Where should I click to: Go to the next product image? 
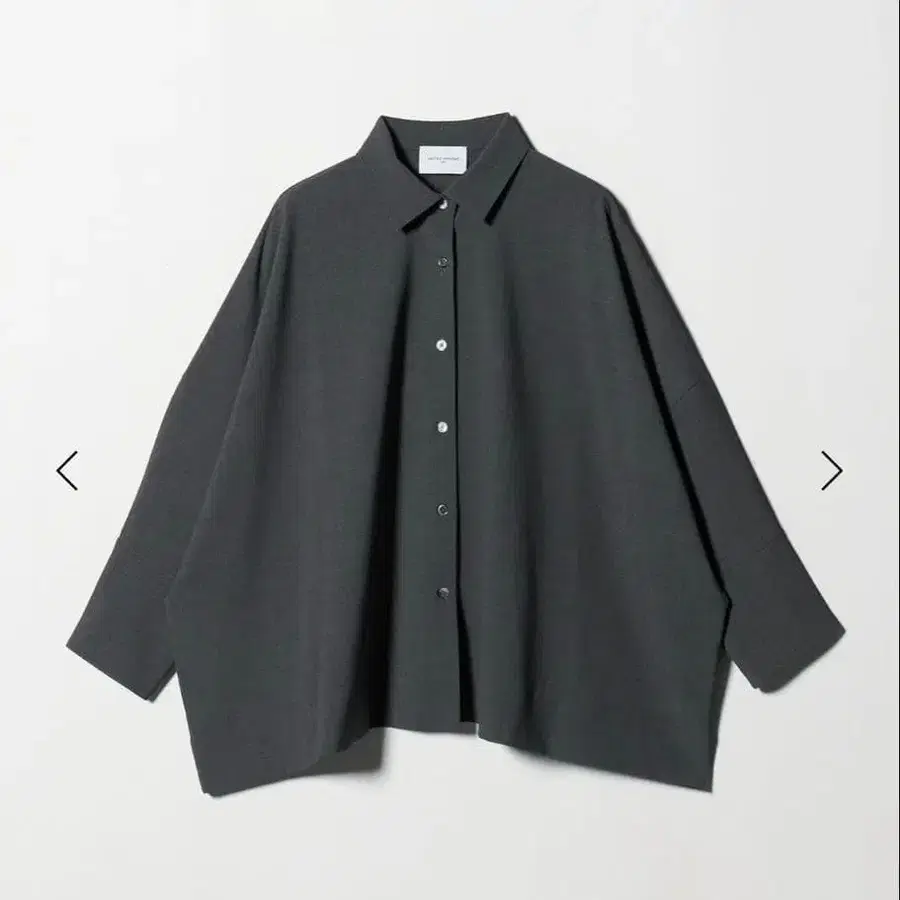click(x=831, y=470)
